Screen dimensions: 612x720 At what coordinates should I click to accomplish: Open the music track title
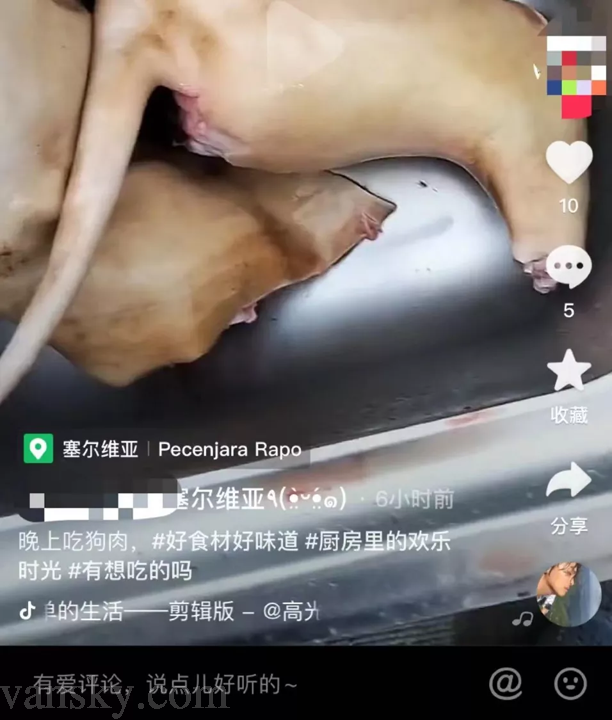(170, 610)
